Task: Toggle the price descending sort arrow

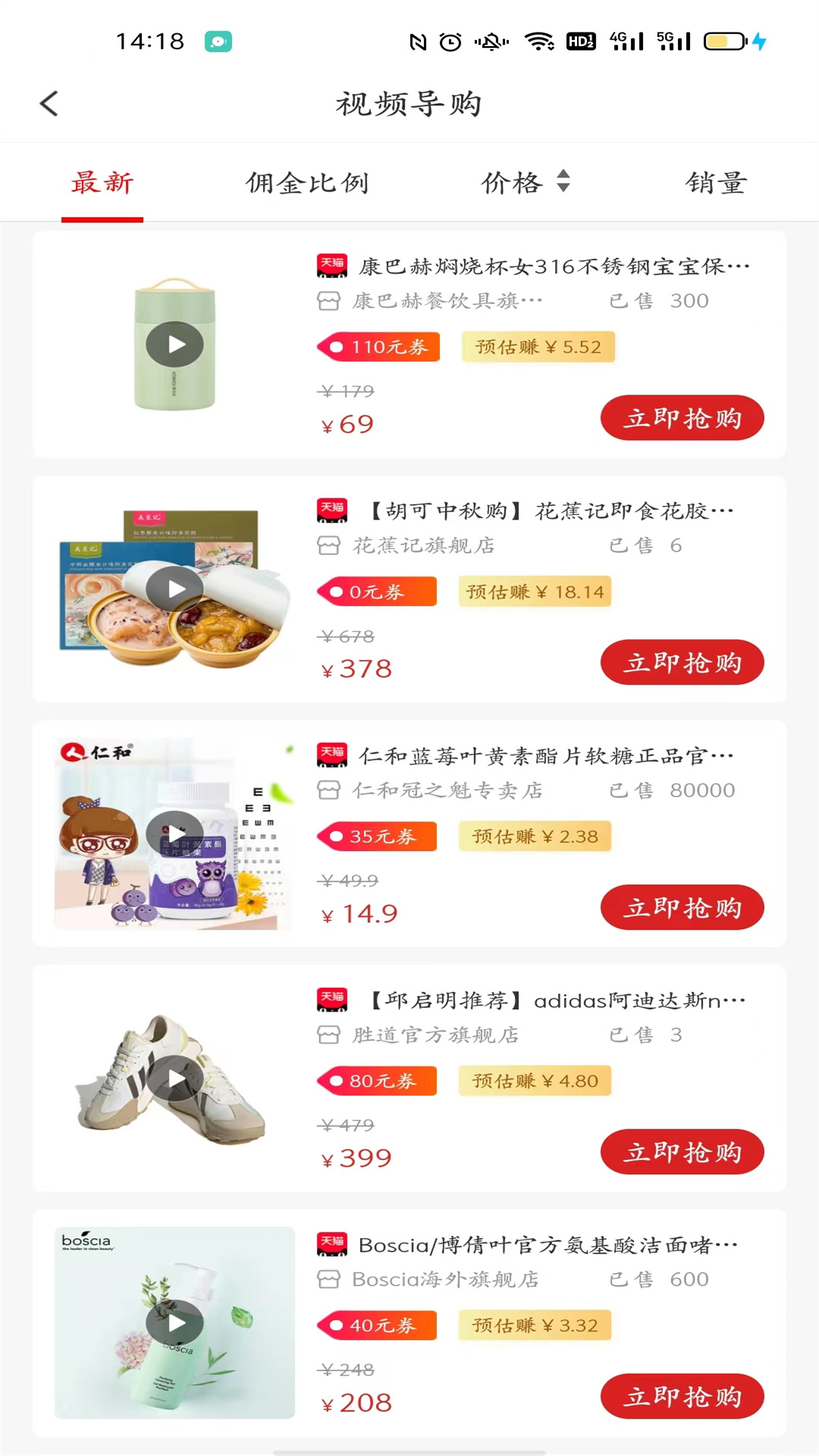Action: 563,188
